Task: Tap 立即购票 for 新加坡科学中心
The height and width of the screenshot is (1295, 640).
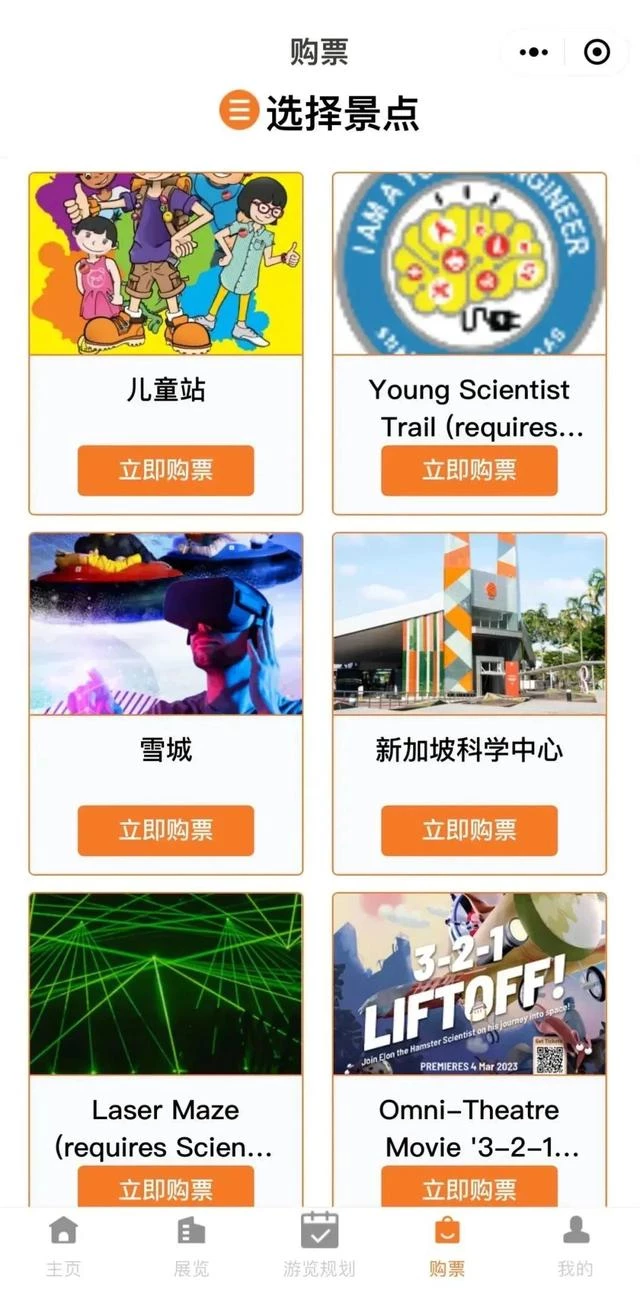Action: 469,830
